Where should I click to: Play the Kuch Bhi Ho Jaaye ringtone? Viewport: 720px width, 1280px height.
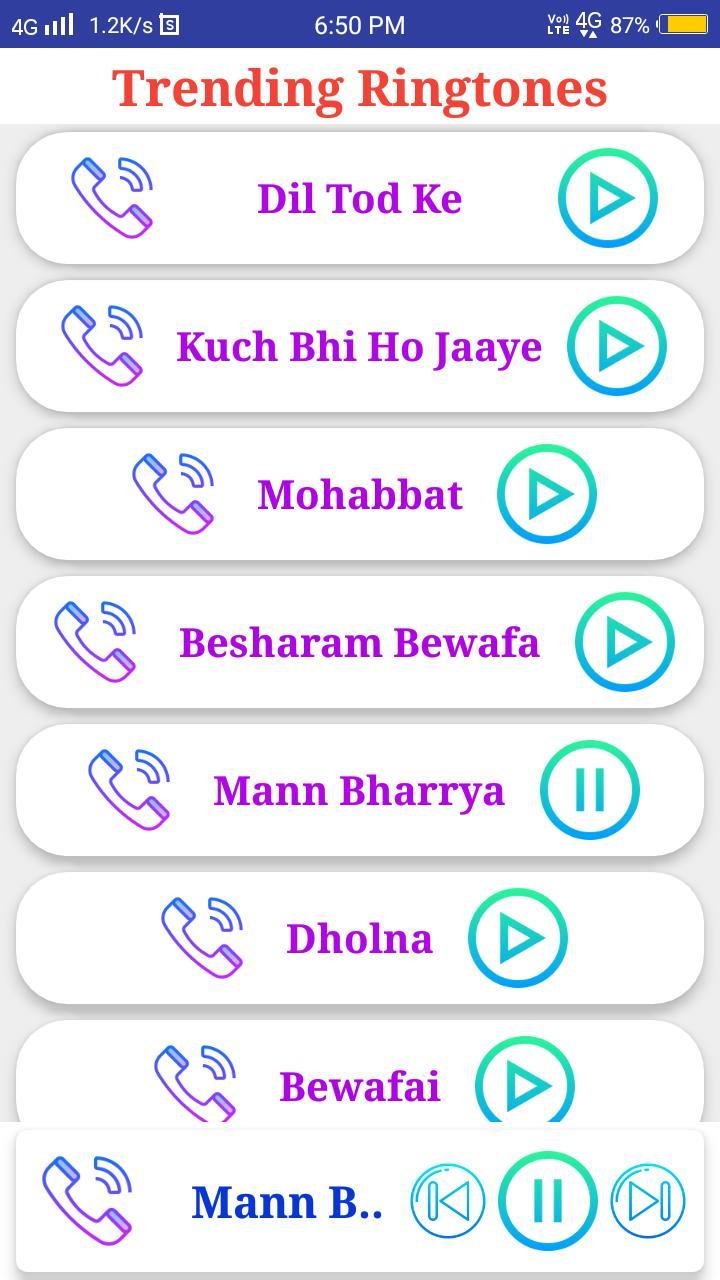[617, 345]
